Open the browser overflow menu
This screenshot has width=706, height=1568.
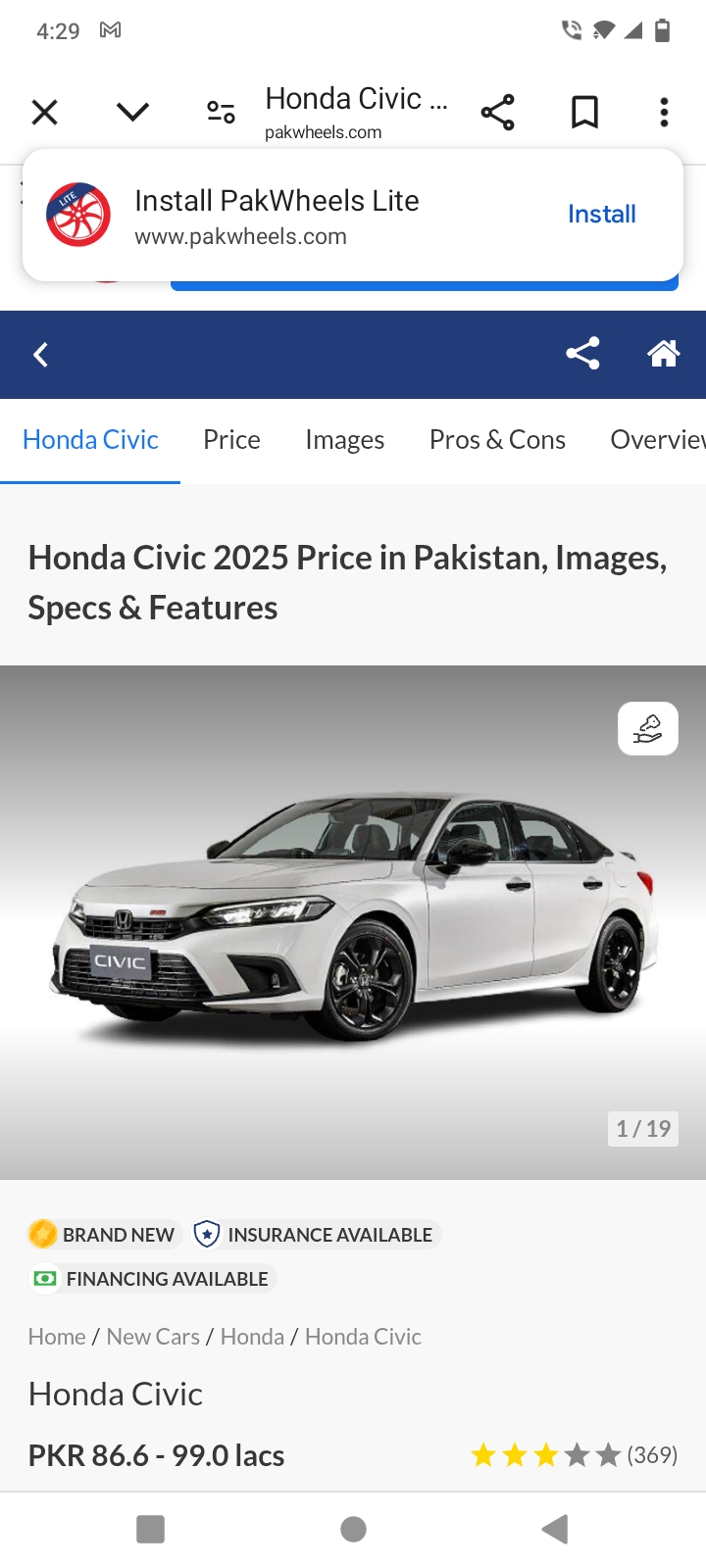(664, 113)
